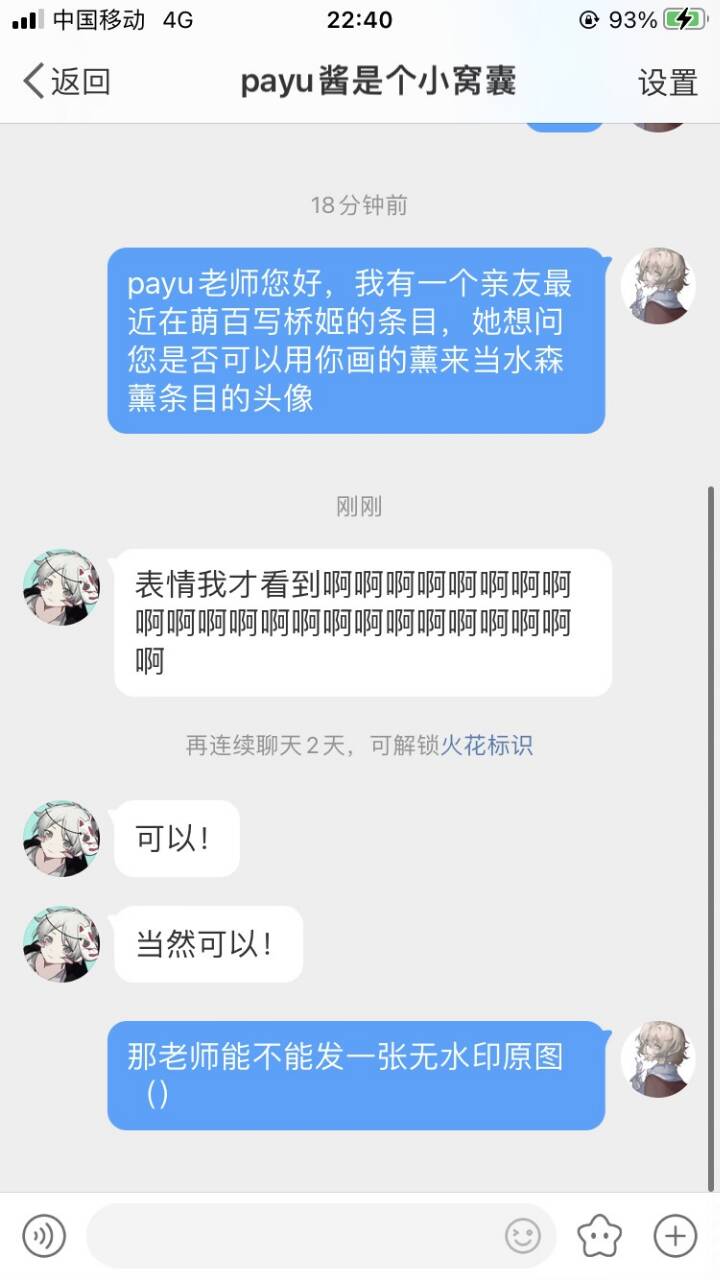Image resolution: width=720 pixels, height=1280 pixels.
Task: Tap the 火花标识 link
Action: (487, 745)
